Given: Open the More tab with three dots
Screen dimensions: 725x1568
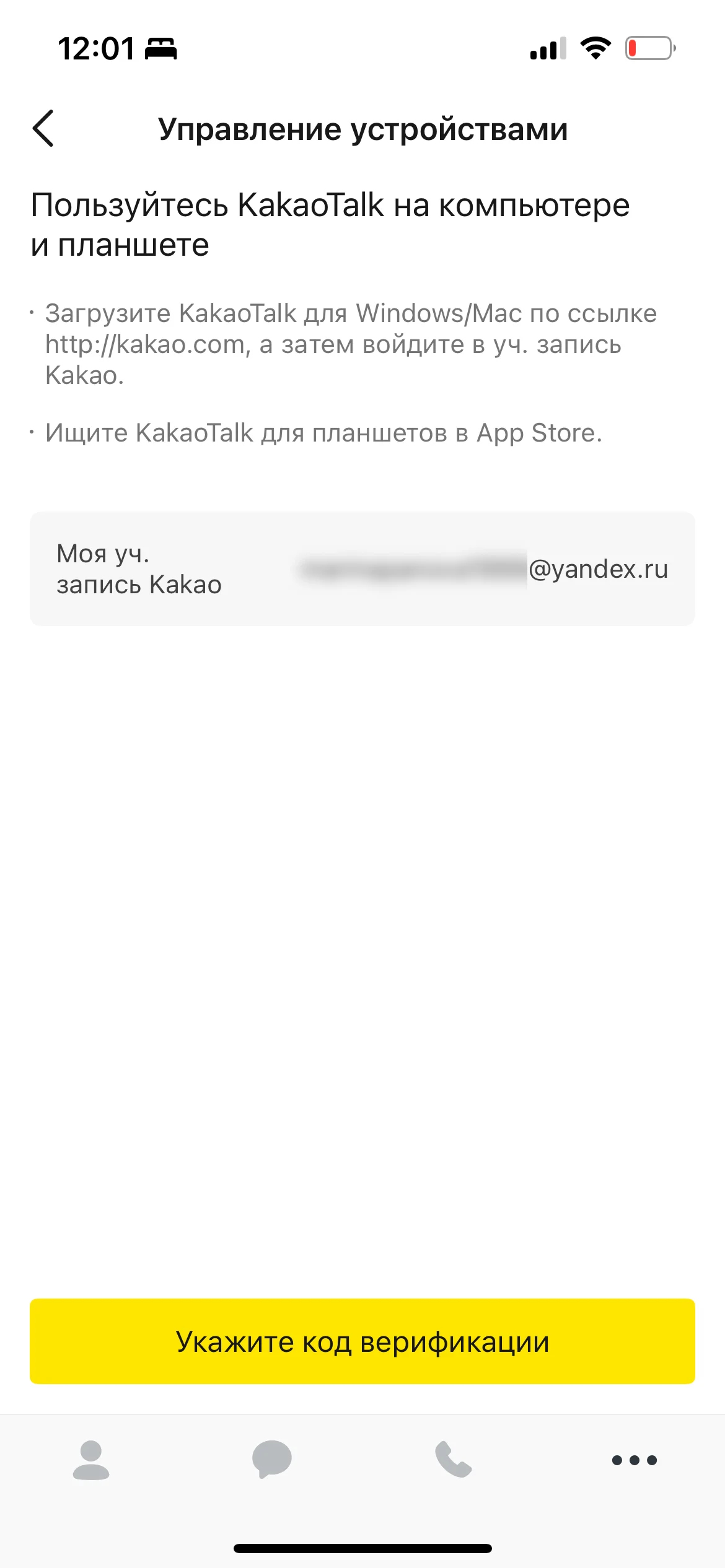Looking at the screenshot, I should tap(634, 1460).
